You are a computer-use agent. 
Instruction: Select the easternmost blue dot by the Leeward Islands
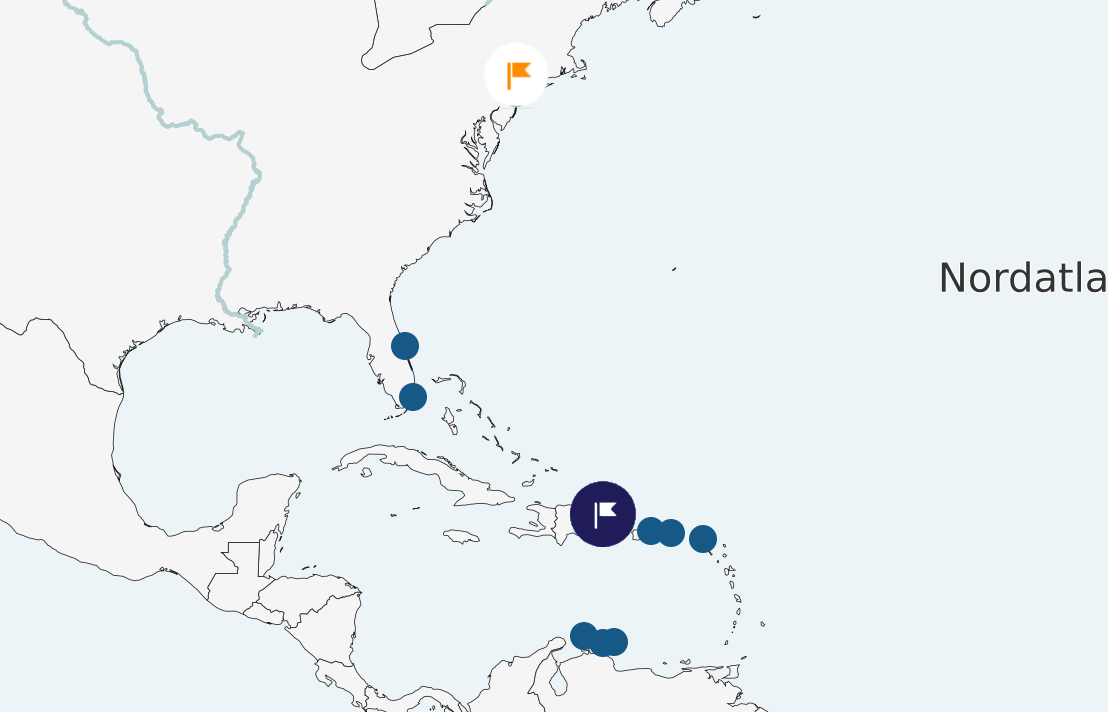point(703,539)
